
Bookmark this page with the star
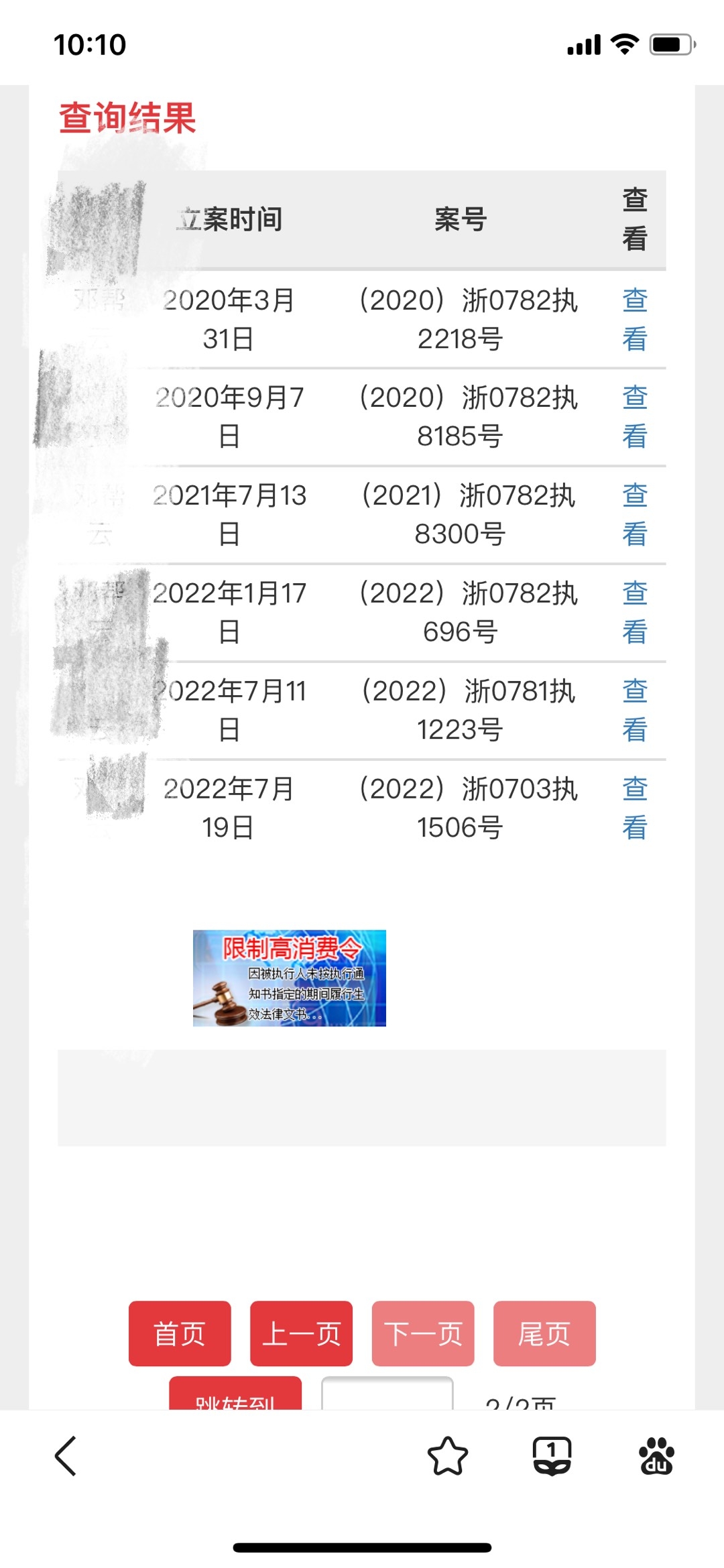click(448, 1456)
